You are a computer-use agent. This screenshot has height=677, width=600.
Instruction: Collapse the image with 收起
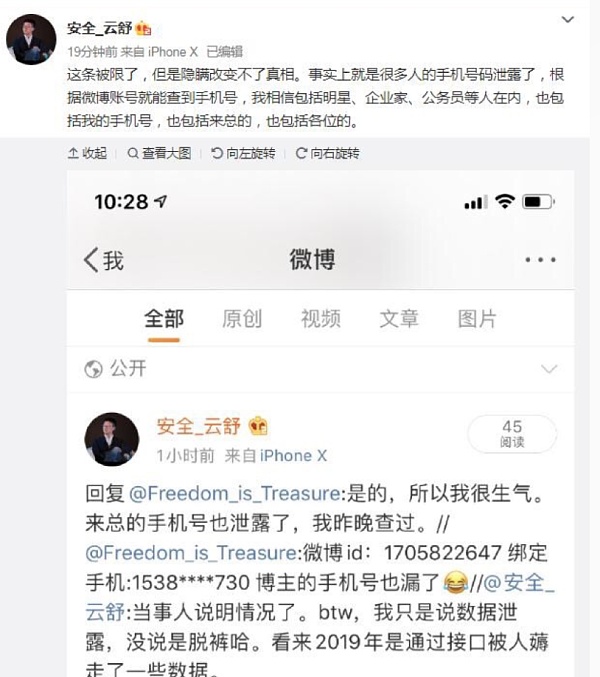click(x=88, y=153)
